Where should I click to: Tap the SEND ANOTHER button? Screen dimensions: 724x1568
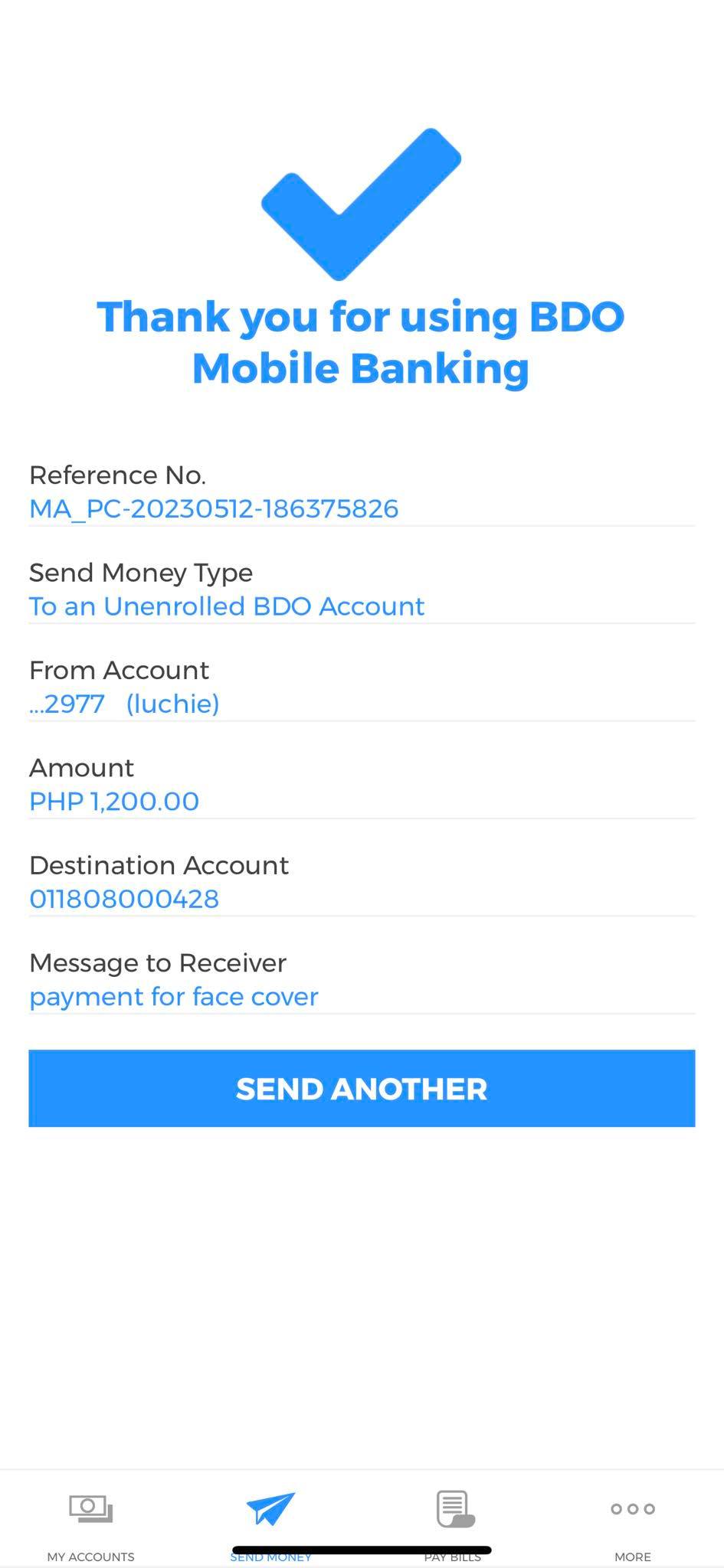tap(362, 1088)
